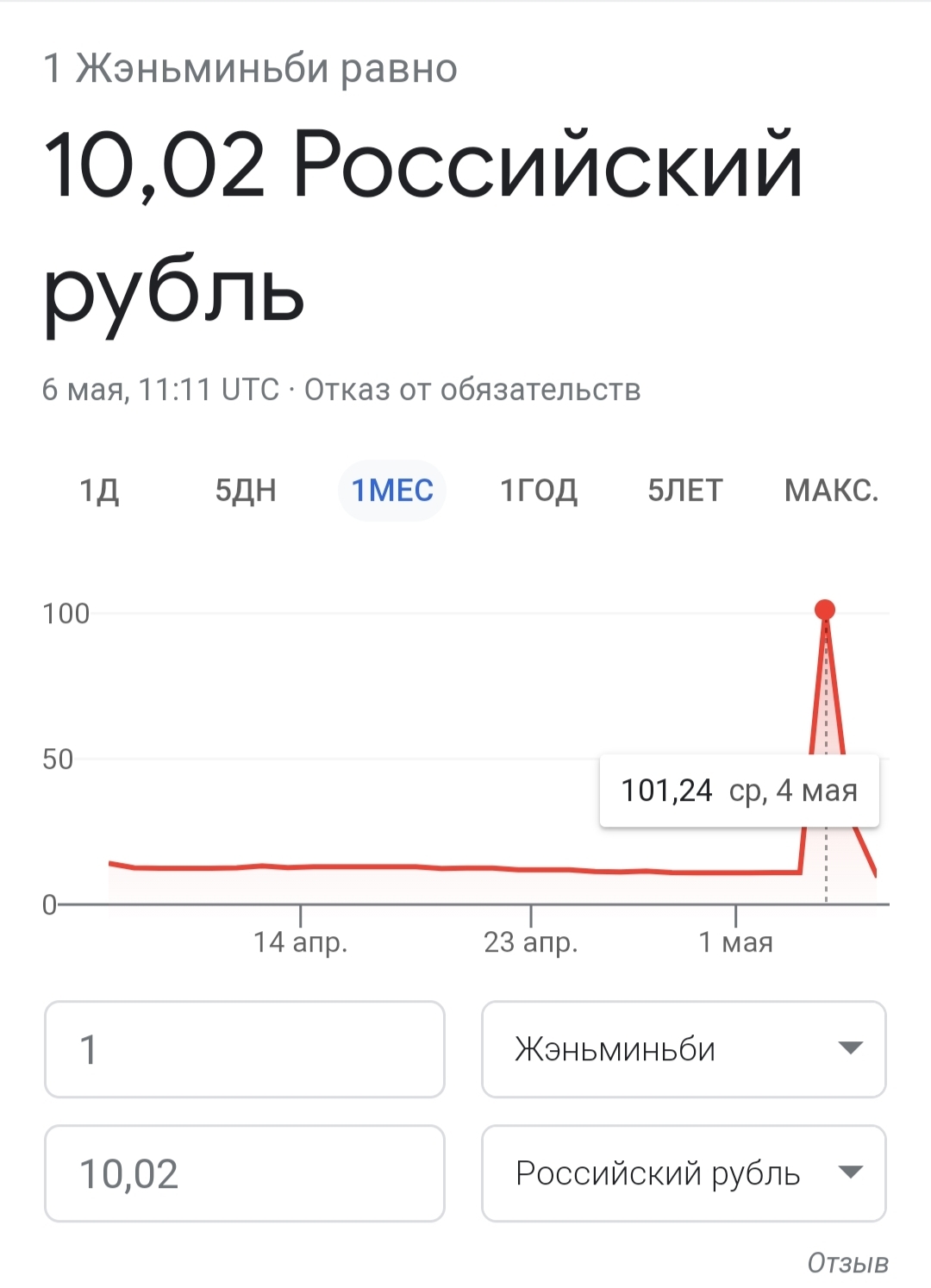Show the МАКС. time range

click(x=831, y=491)
